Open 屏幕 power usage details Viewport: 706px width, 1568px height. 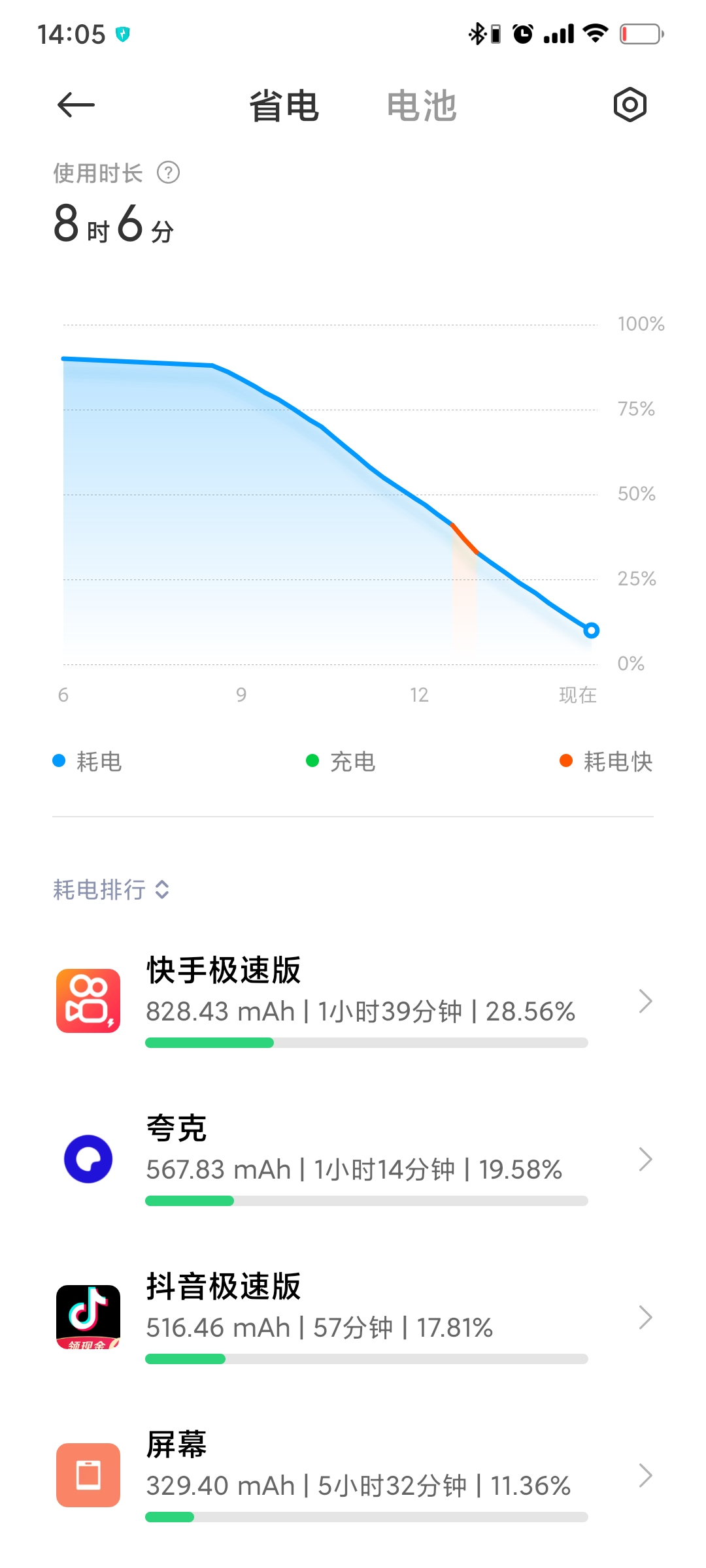tap(353, 1475)
